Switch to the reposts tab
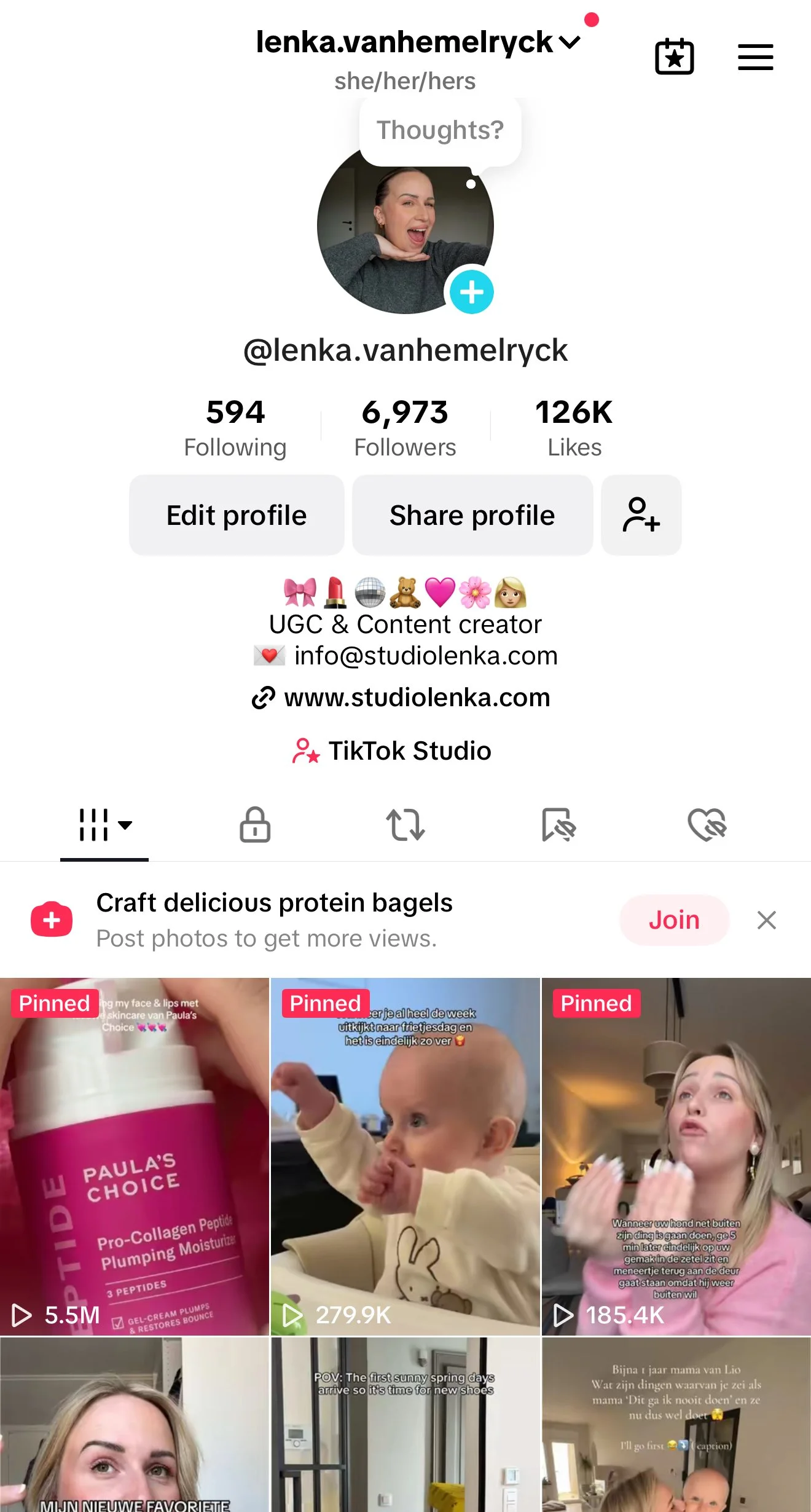 (405, 824)
